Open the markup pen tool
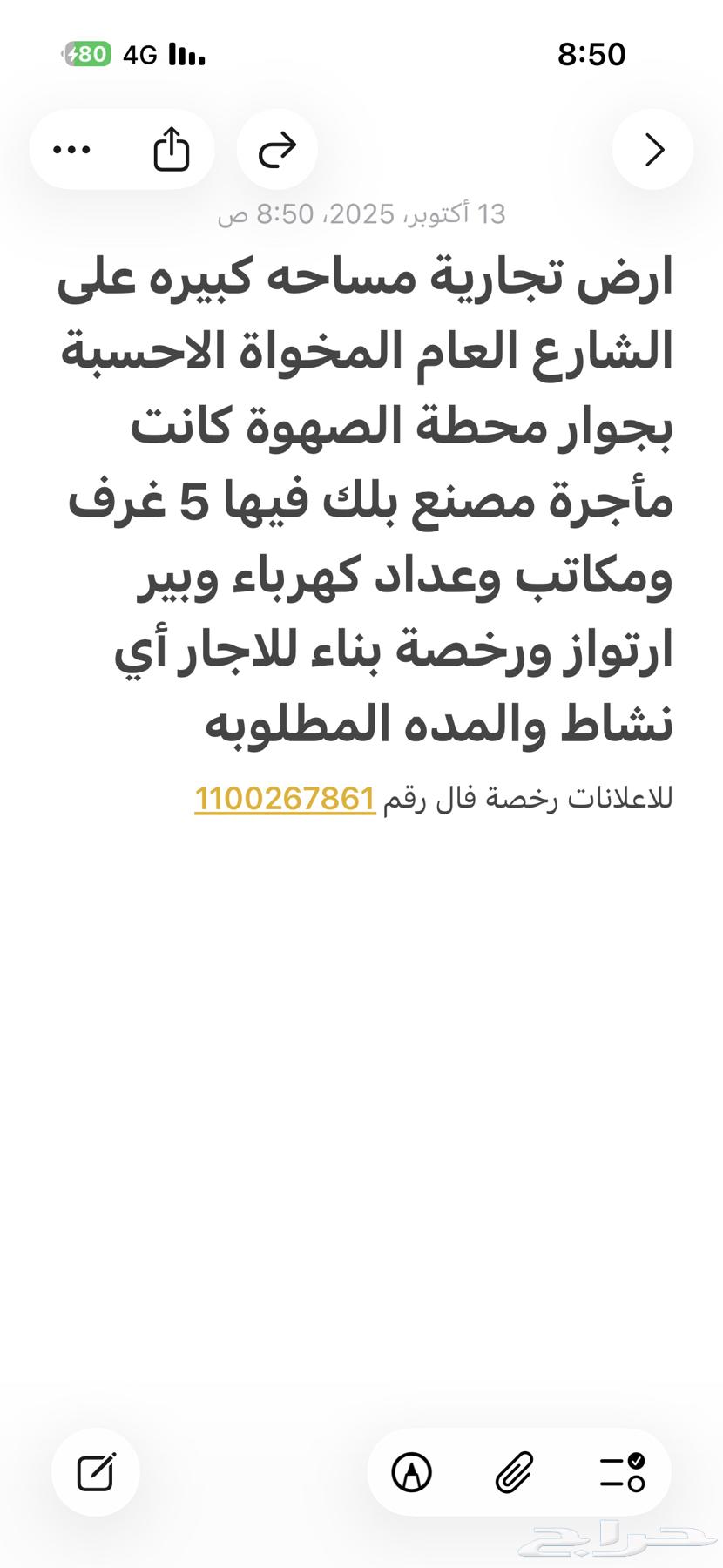 click(412, 1472)
